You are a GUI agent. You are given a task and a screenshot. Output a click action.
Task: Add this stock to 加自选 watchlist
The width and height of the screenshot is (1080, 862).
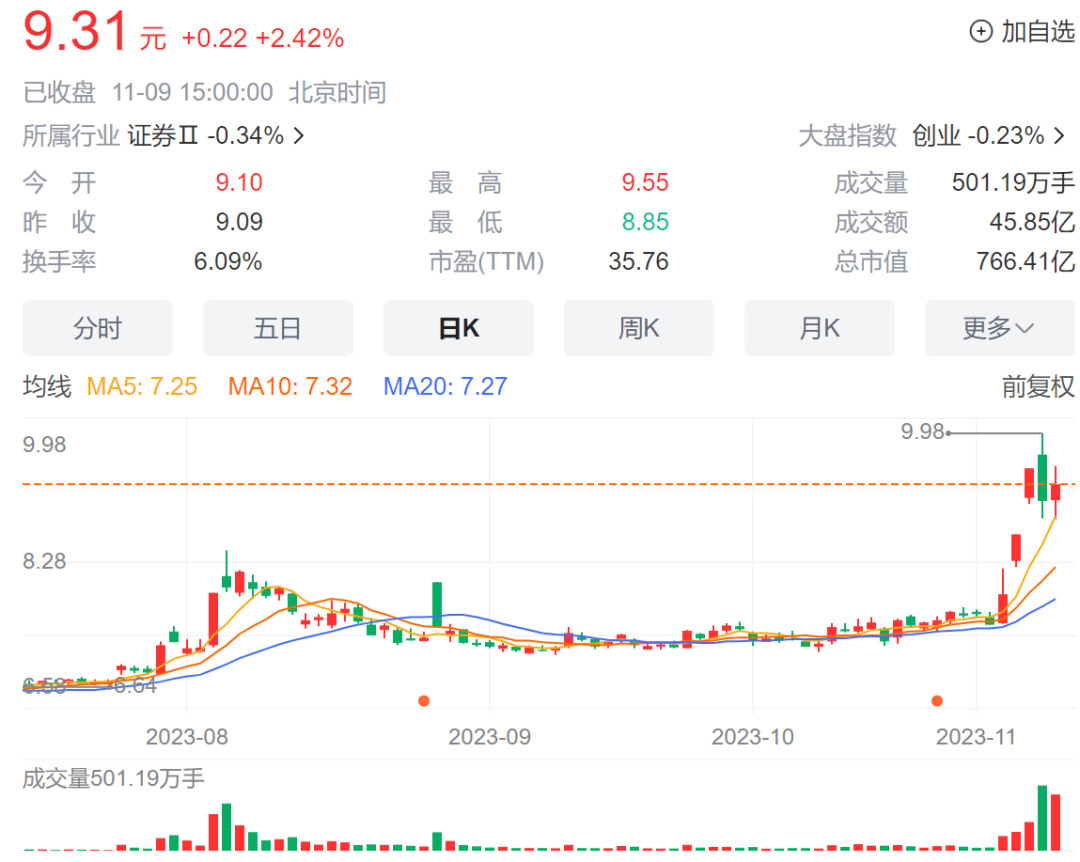pyautogui.click(x=1023, y=32)
